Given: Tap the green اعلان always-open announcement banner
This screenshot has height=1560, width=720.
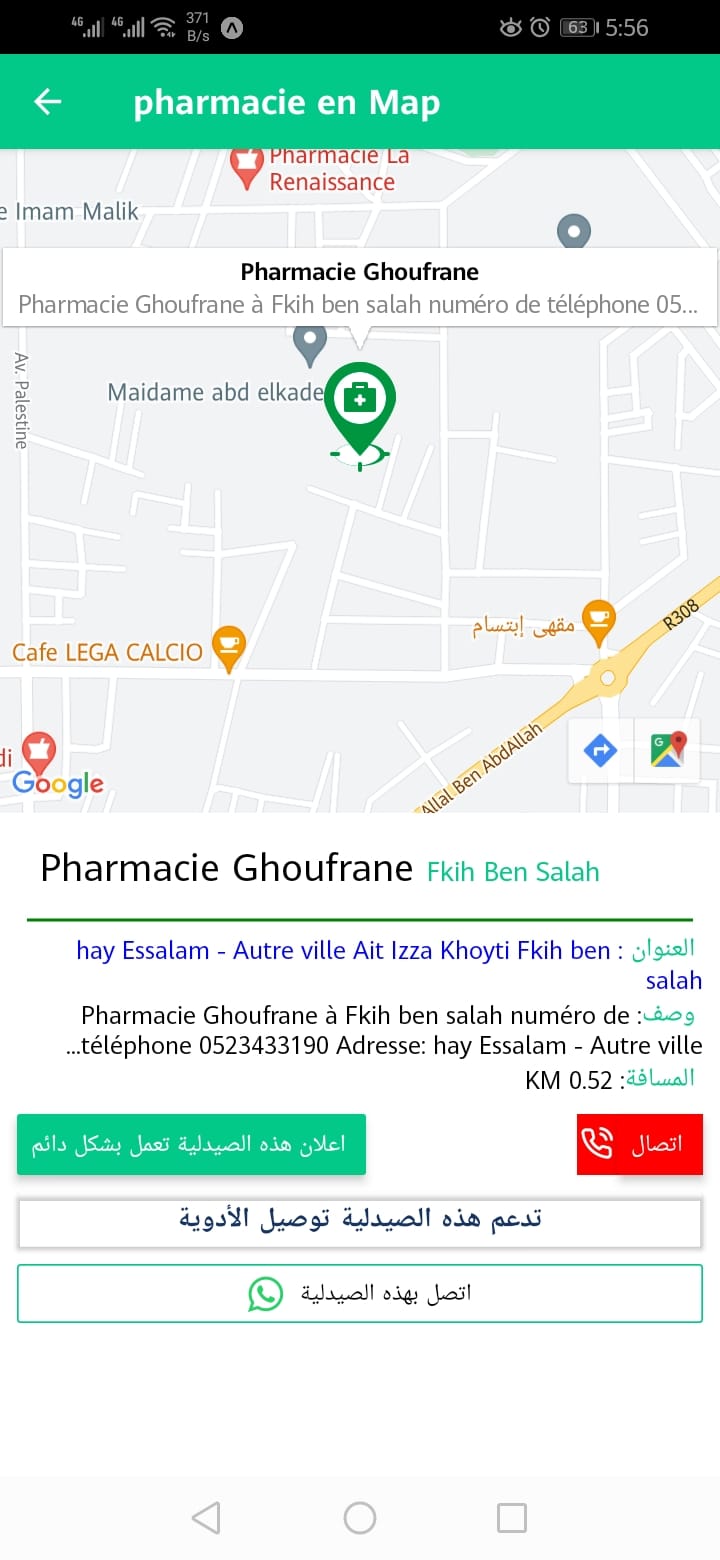Looking at the screenshot, I should click(x=190, y=1142).
